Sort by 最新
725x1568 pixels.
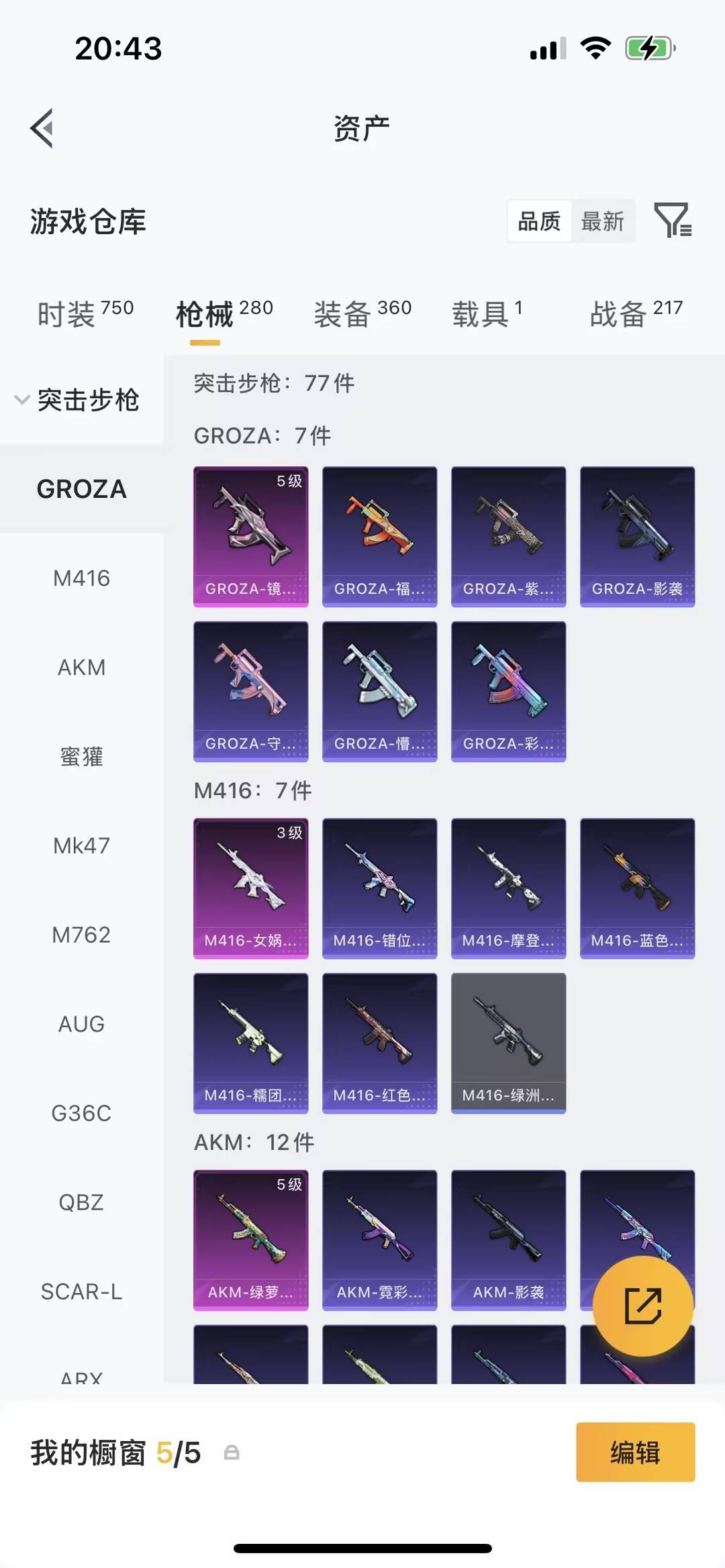(x=602, y=221)
